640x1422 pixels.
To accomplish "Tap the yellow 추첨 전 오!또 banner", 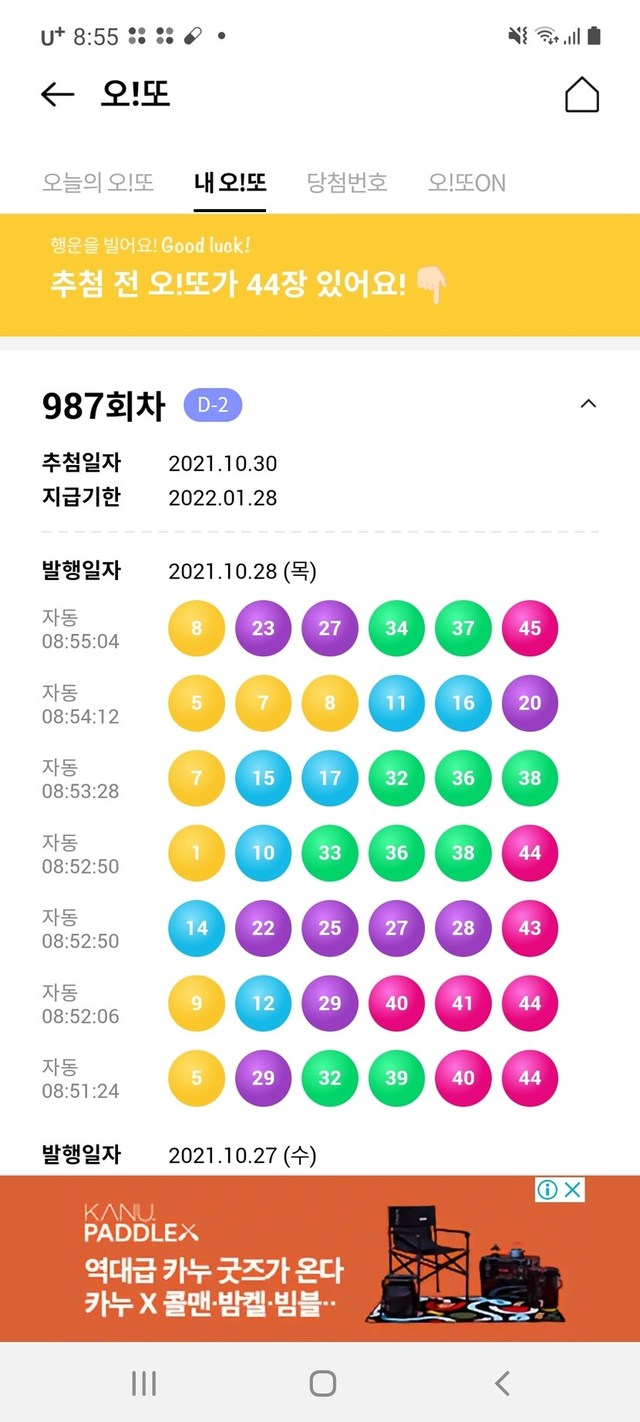I will (x=320, y=274).
